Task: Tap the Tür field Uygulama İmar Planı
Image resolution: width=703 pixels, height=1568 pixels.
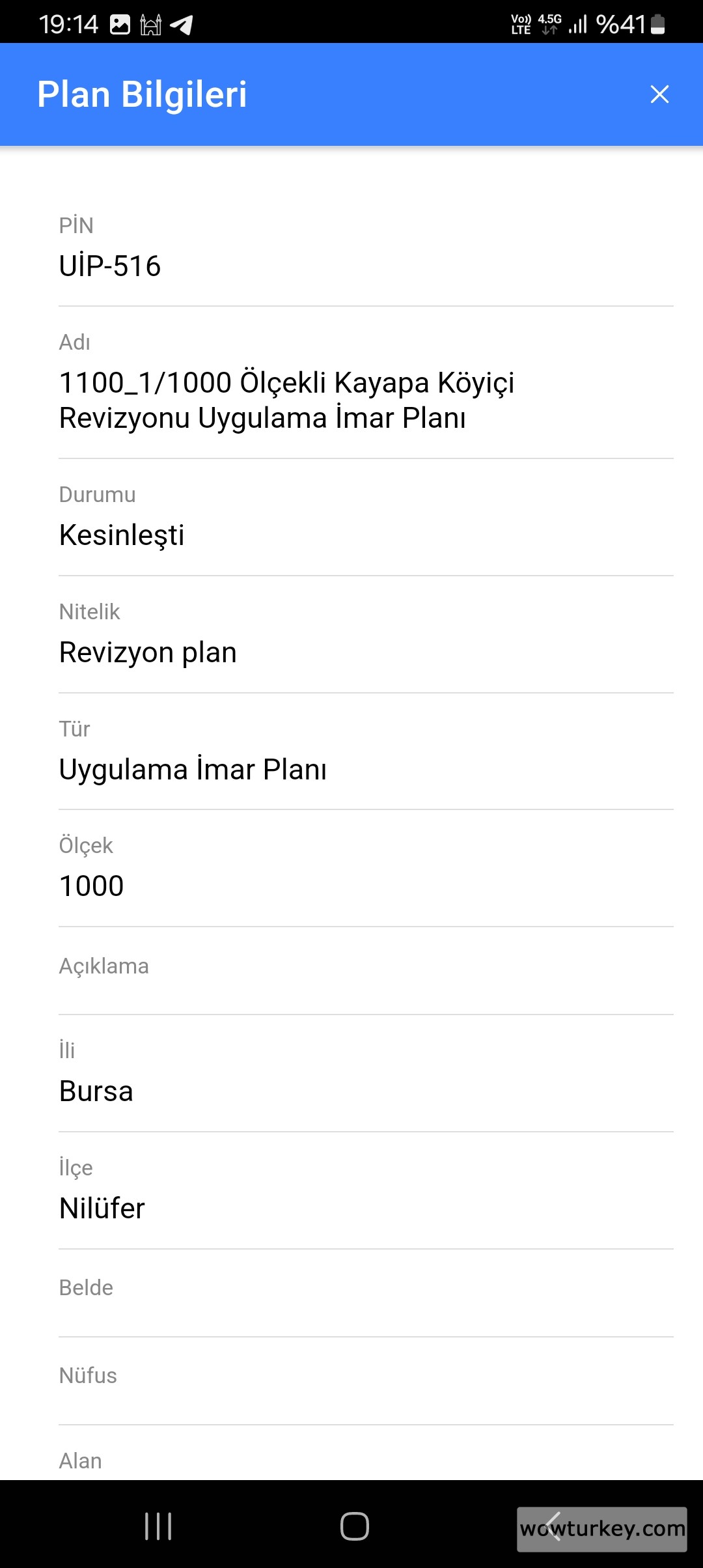Action: coord(193,770)
